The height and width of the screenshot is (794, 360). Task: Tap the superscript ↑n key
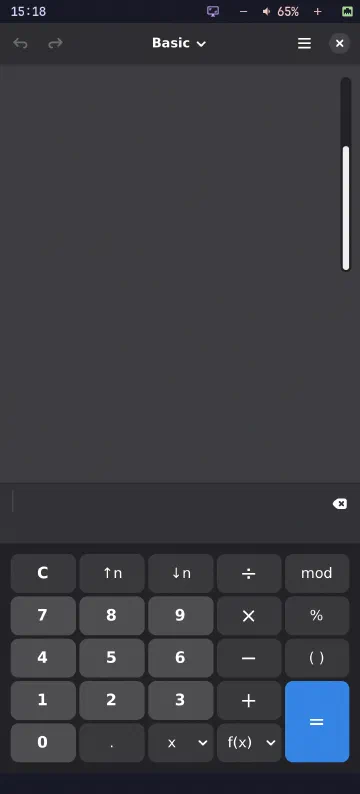112,573
